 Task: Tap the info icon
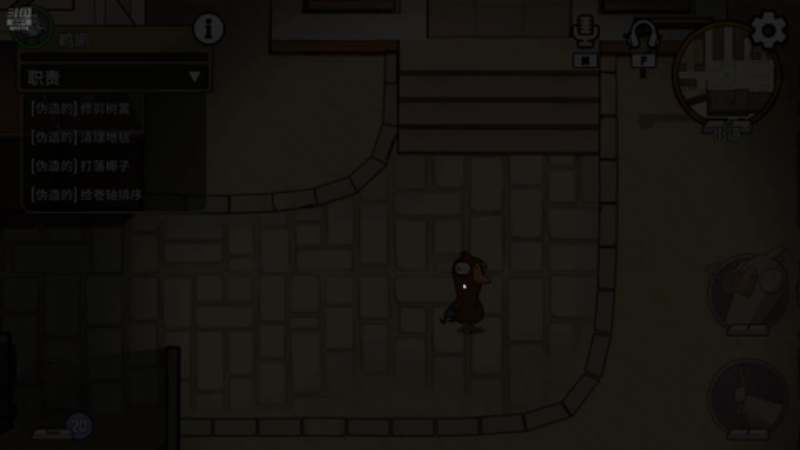click(x=208, y=29)
